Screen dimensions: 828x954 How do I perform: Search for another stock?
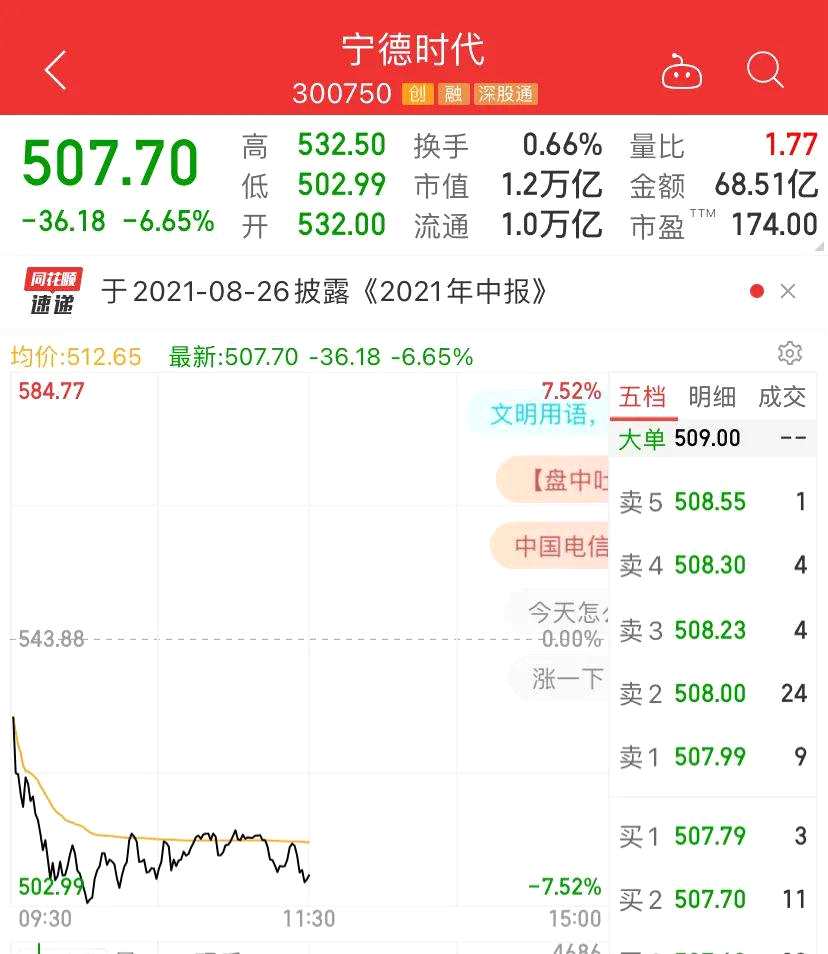765,71
